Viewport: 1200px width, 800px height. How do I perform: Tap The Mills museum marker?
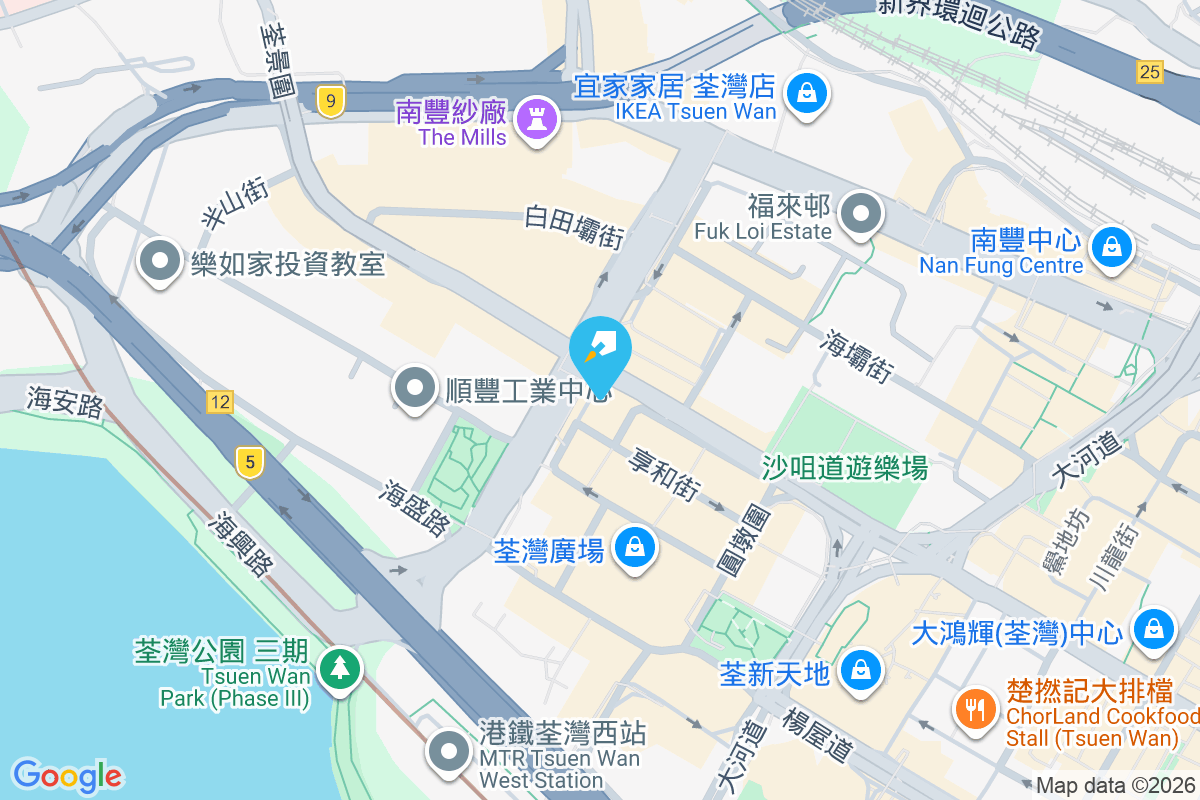[537, 121]
